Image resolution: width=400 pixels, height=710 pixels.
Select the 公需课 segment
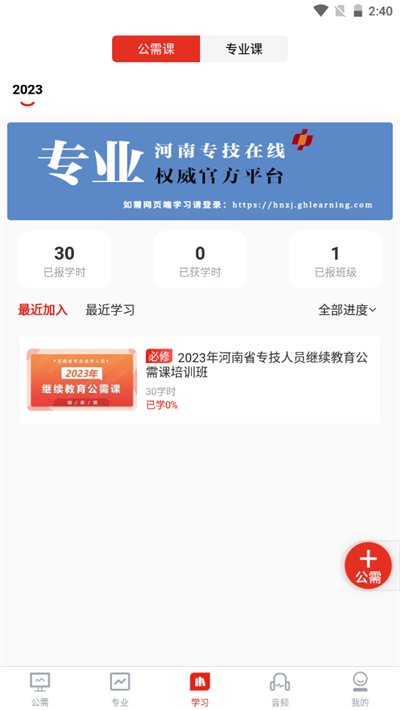pos(156,49)
